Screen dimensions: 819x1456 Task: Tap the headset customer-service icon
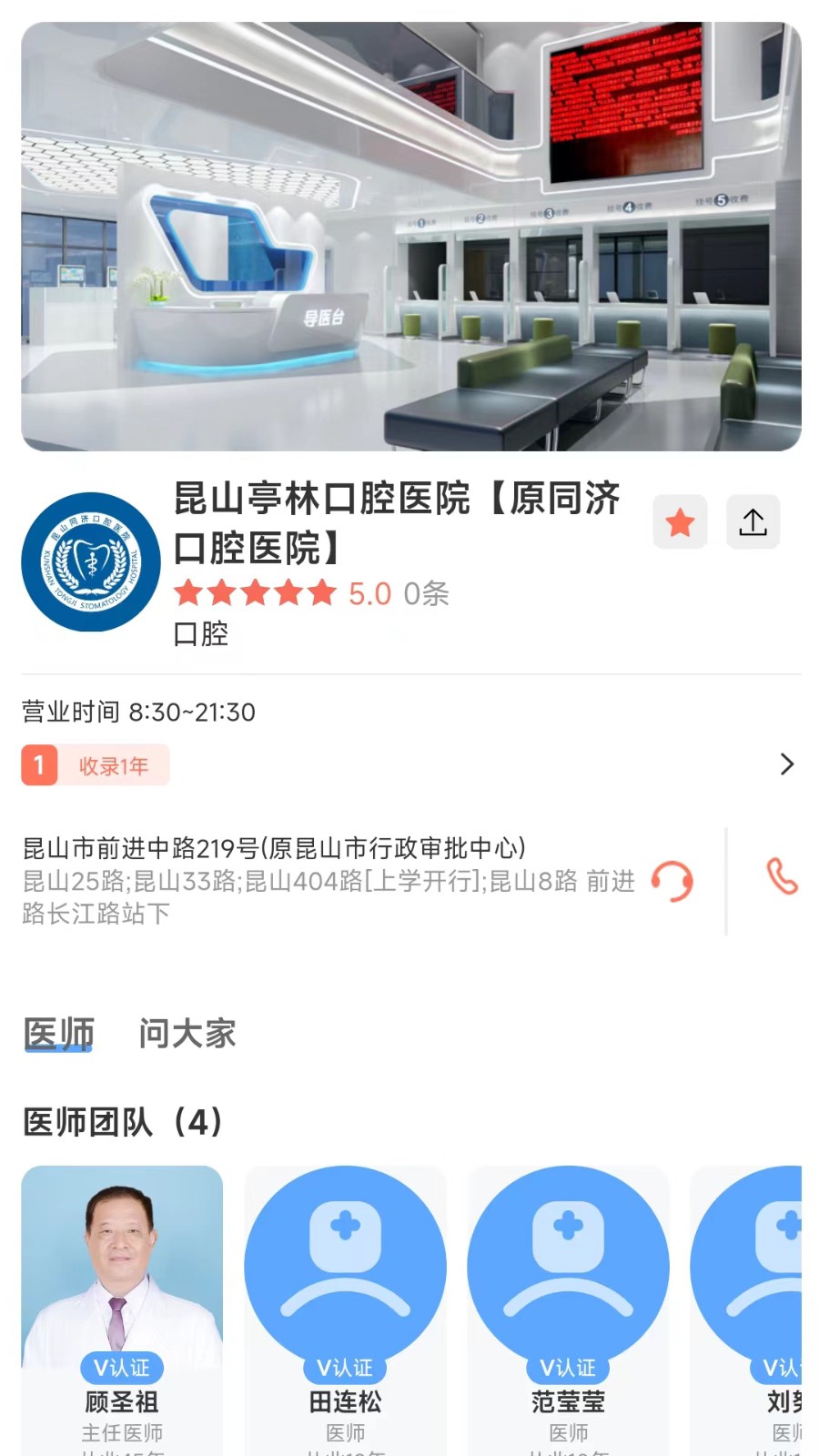[x=670, y=881]
